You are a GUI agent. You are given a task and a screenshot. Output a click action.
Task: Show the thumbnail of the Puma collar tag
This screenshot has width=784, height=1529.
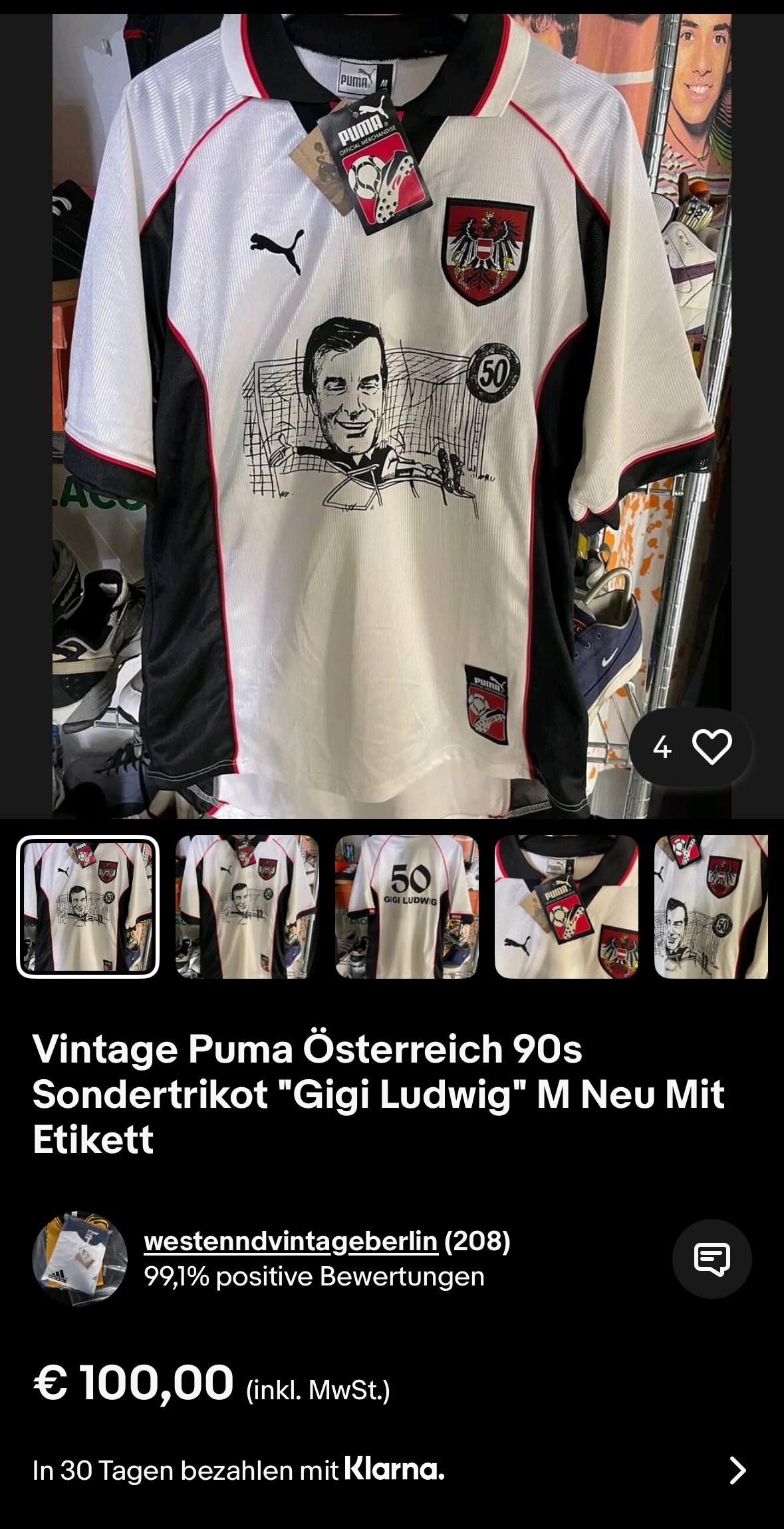pos(566,906)
